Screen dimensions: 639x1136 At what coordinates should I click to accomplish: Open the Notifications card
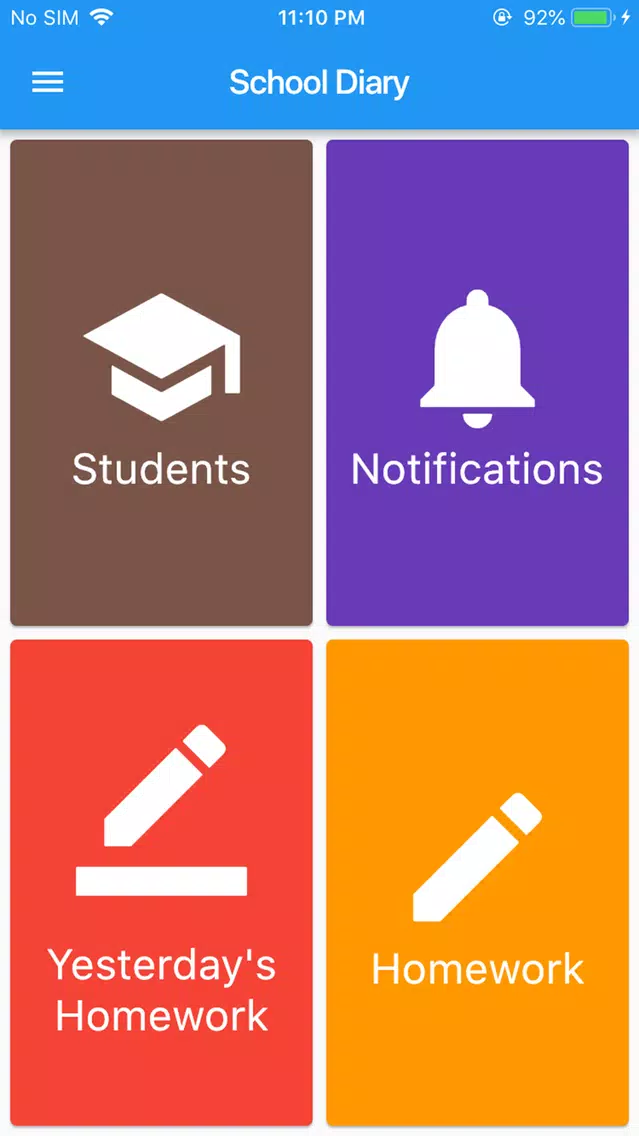point(477,383)
